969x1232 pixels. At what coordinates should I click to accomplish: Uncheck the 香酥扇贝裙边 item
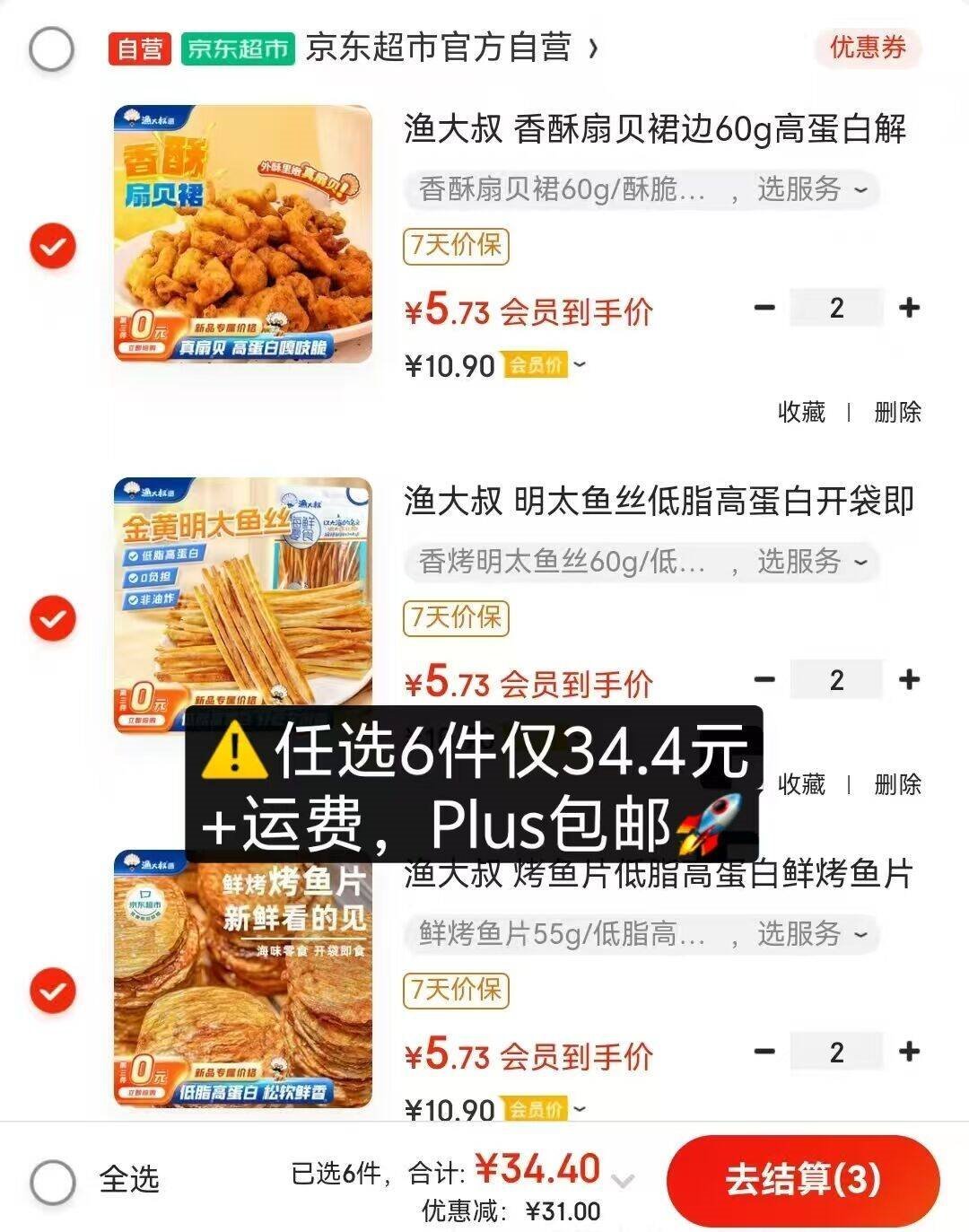pos(53,246)
